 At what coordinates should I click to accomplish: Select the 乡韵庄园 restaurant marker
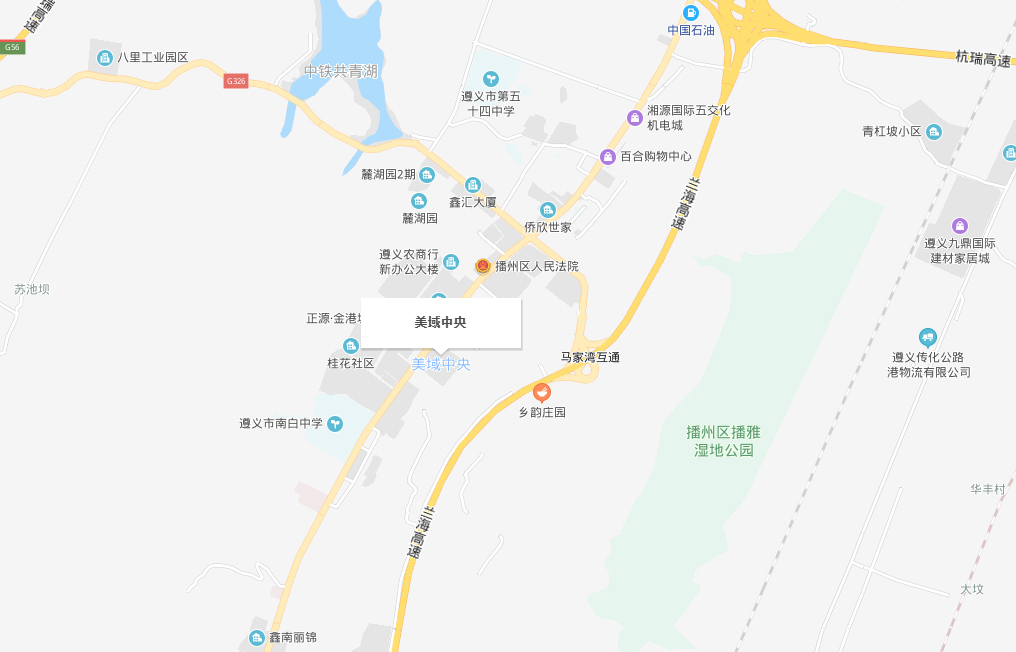542,393
